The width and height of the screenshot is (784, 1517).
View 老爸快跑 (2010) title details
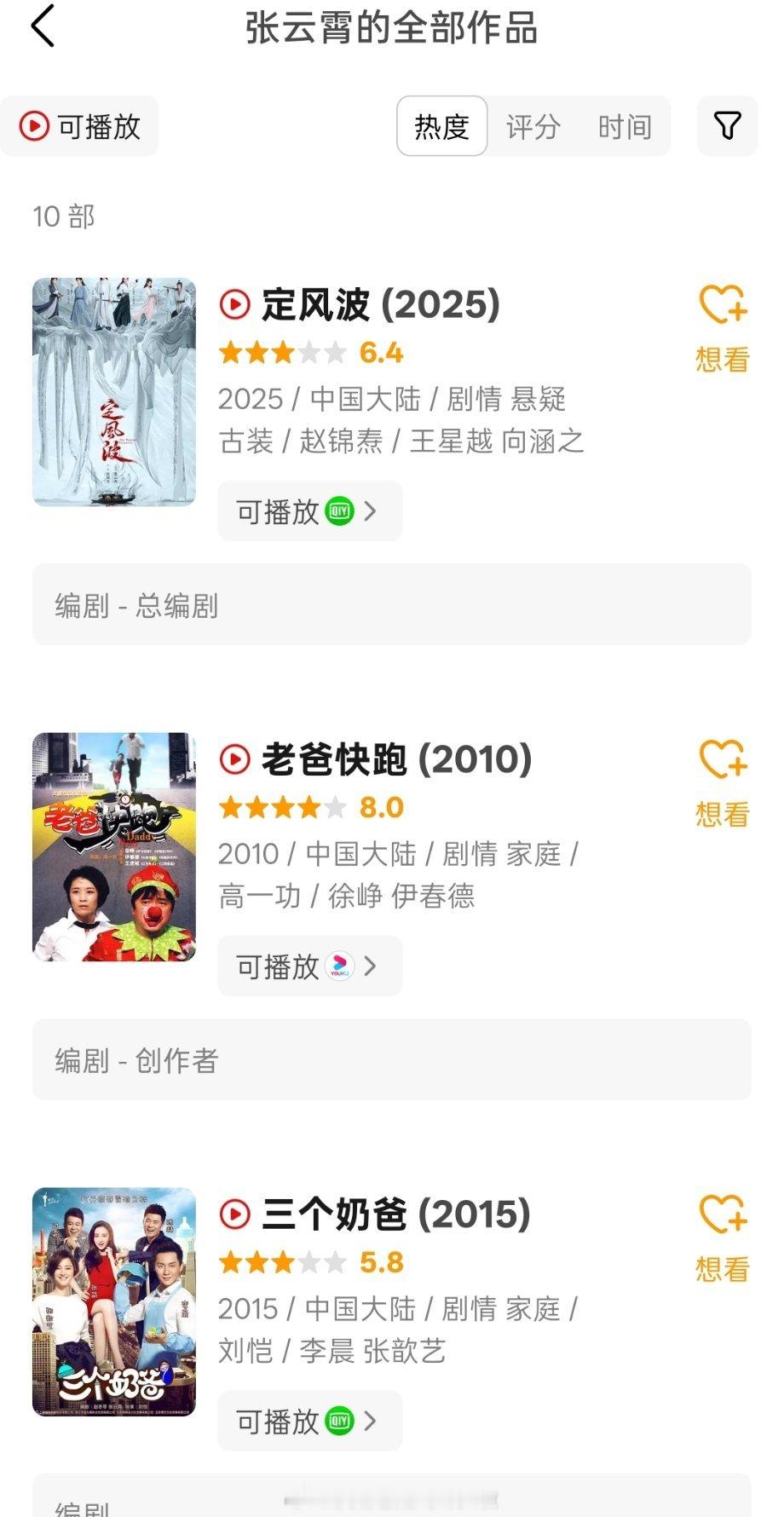click(395, 759)
